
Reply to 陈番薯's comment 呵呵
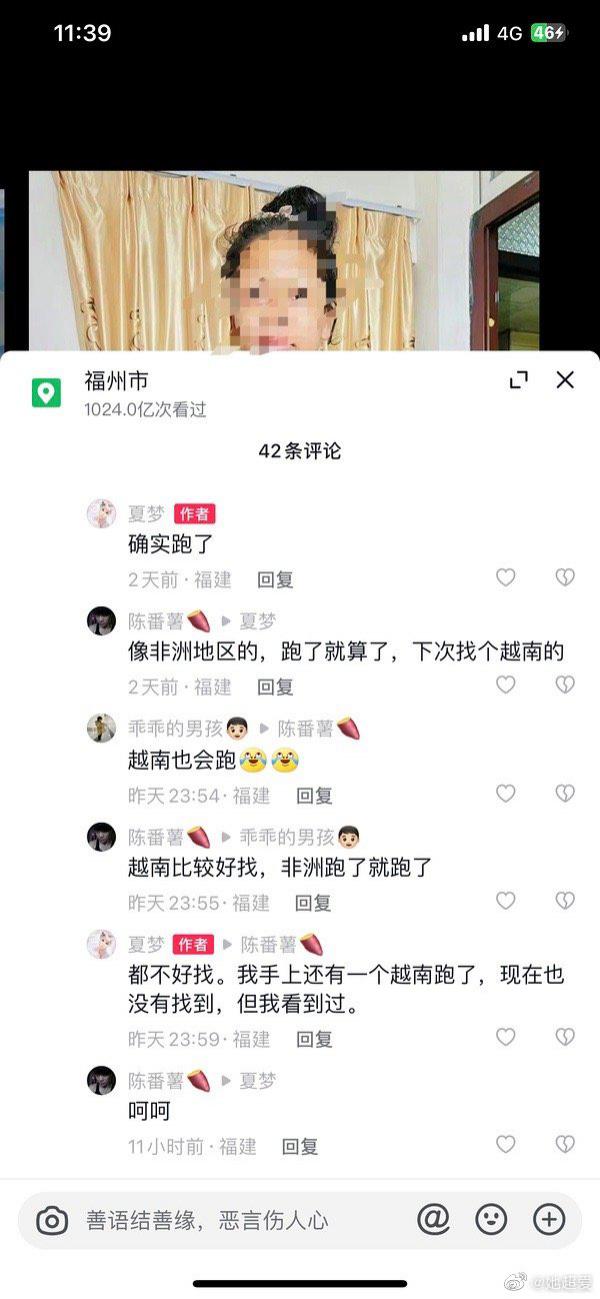click(x=300, y=1147)
